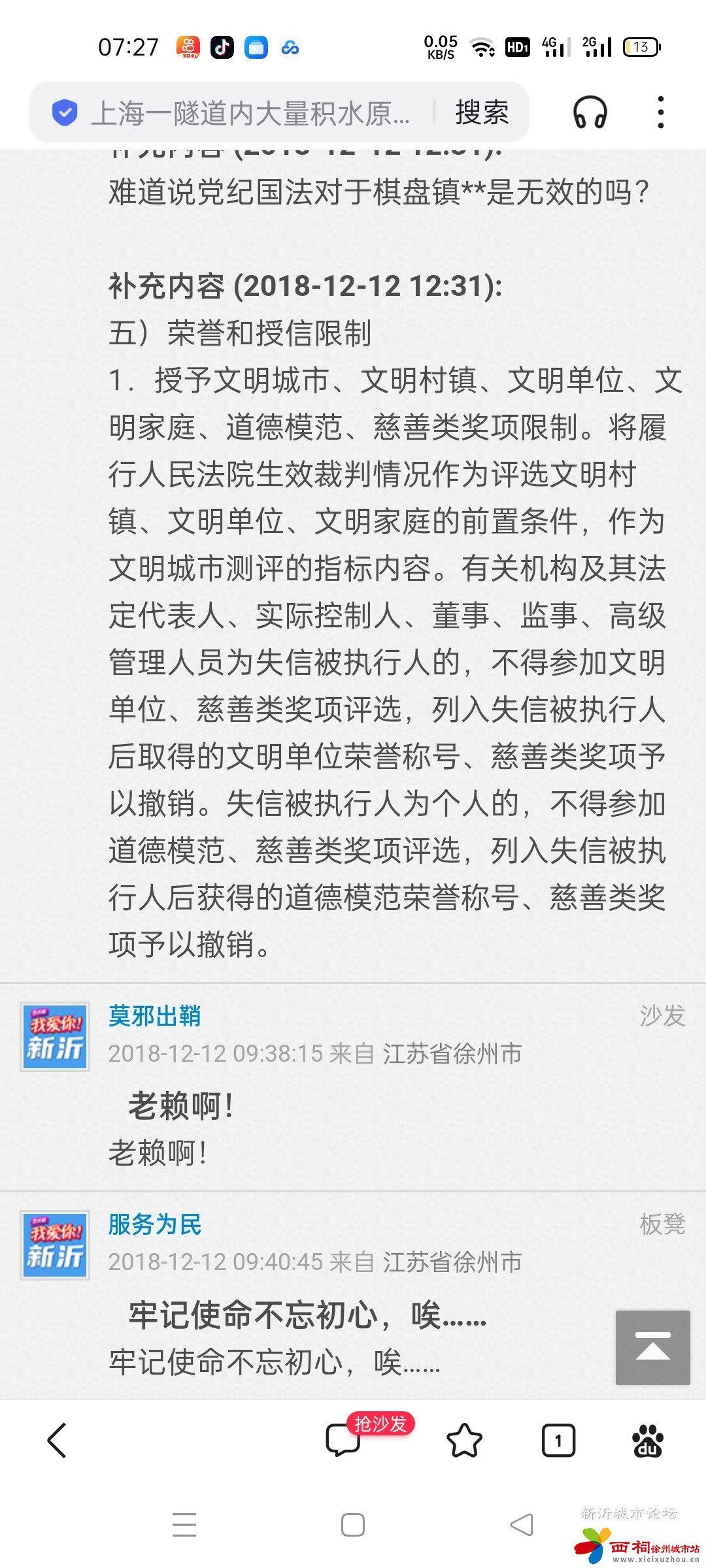Go back with the browser back arrow
This screenshot has width=706, height=1568.
[x=58, y=1441]
